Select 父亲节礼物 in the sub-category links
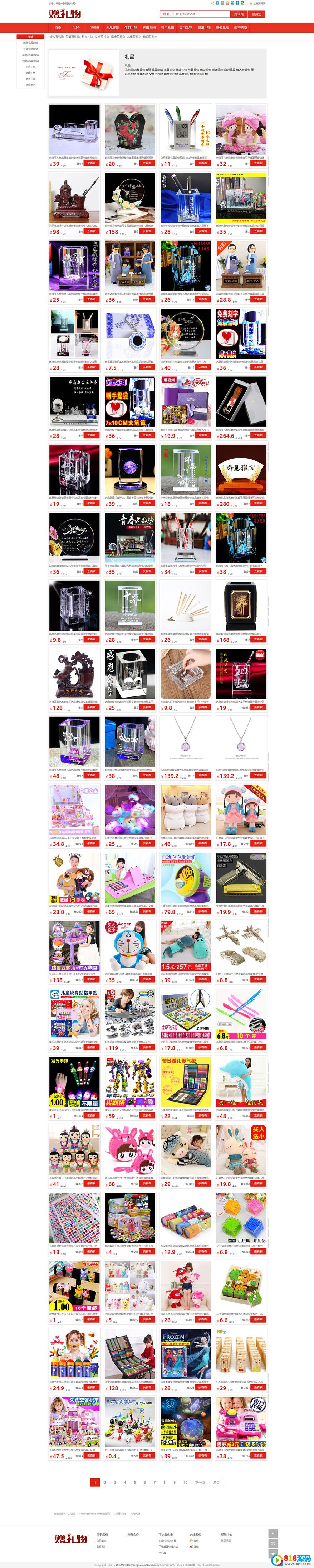 (x=102, y=36)
